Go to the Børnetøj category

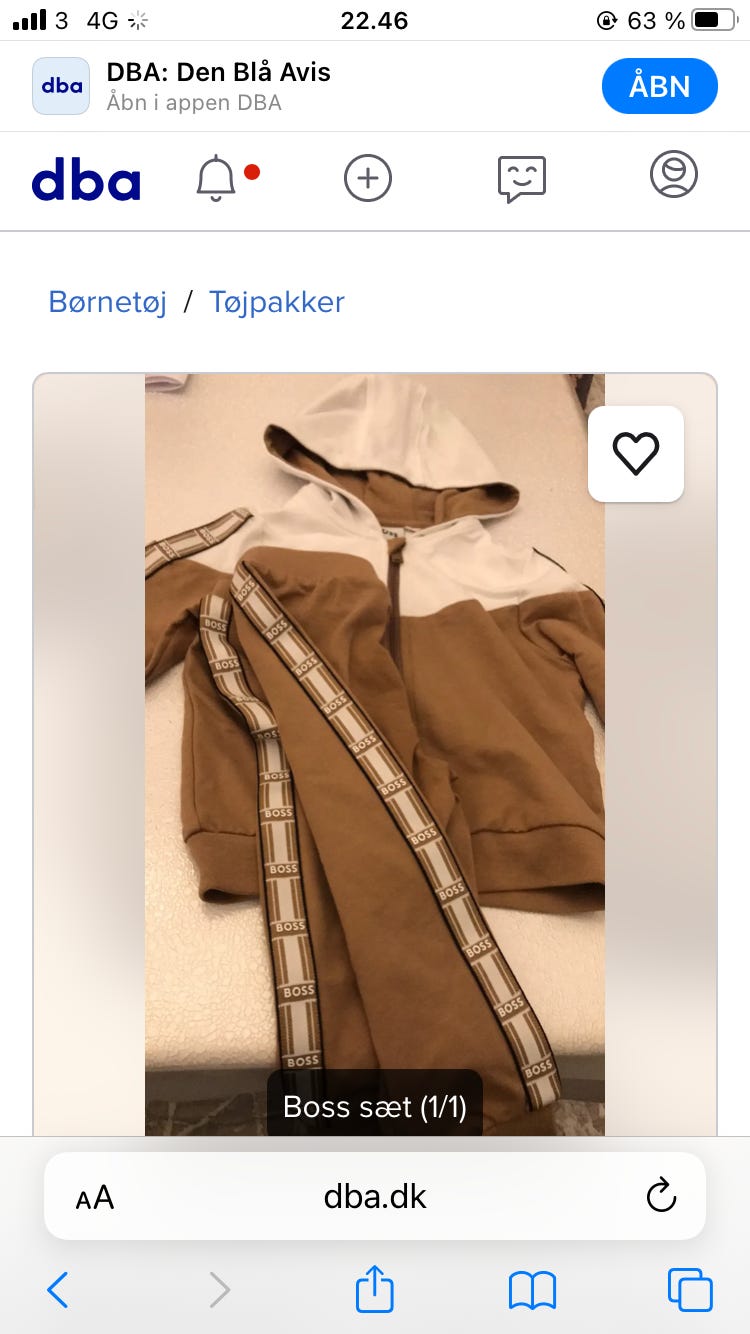(x=107, y=301)
